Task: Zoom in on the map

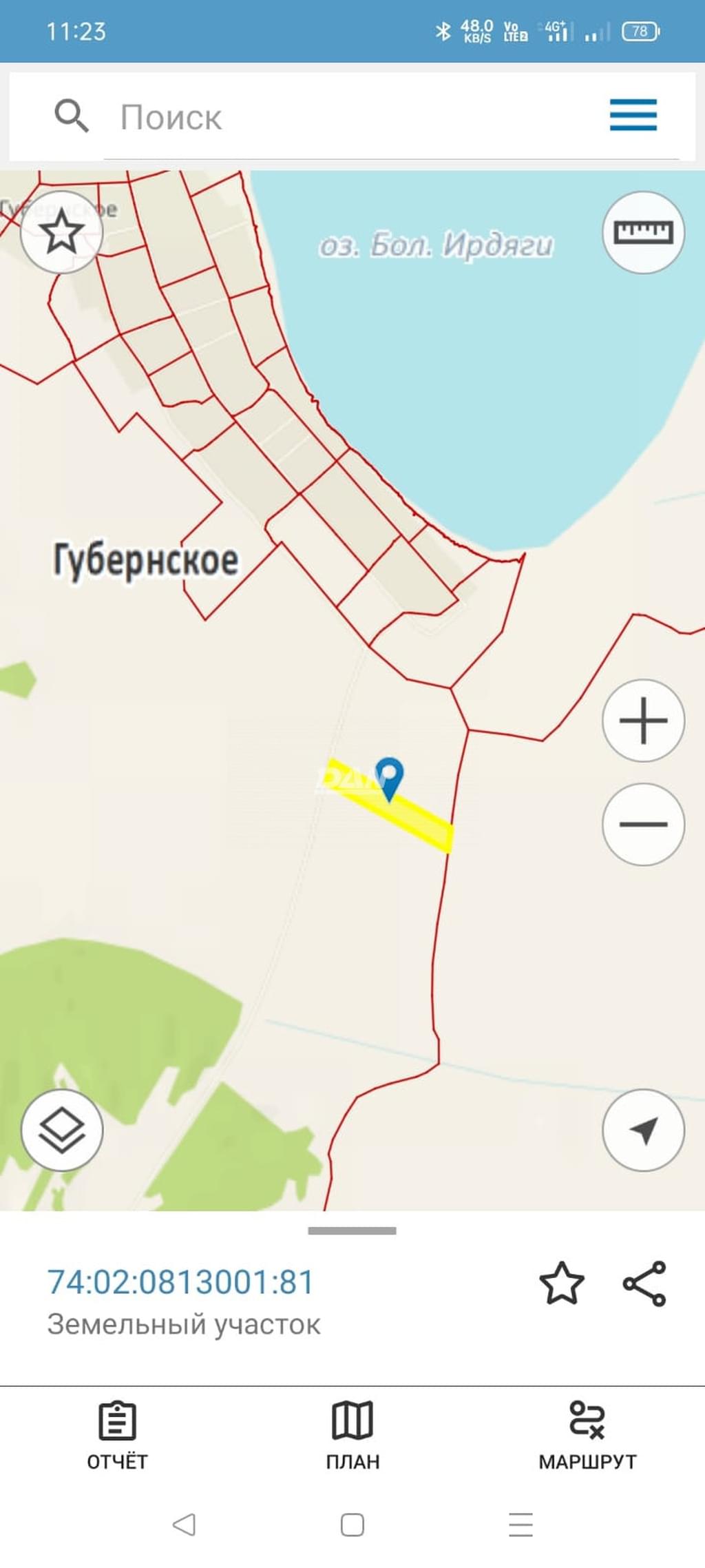Action: tap(643, 721)
